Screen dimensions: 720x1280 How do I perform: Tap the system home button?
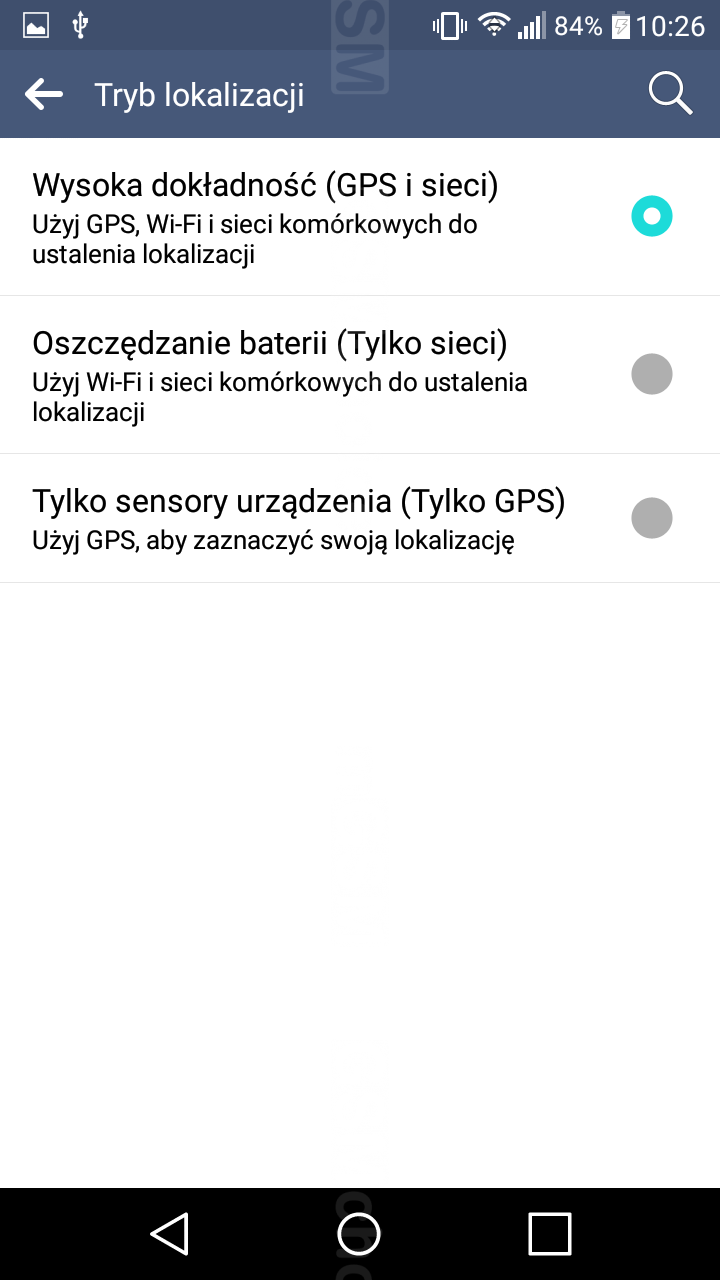coord(359,1233)
